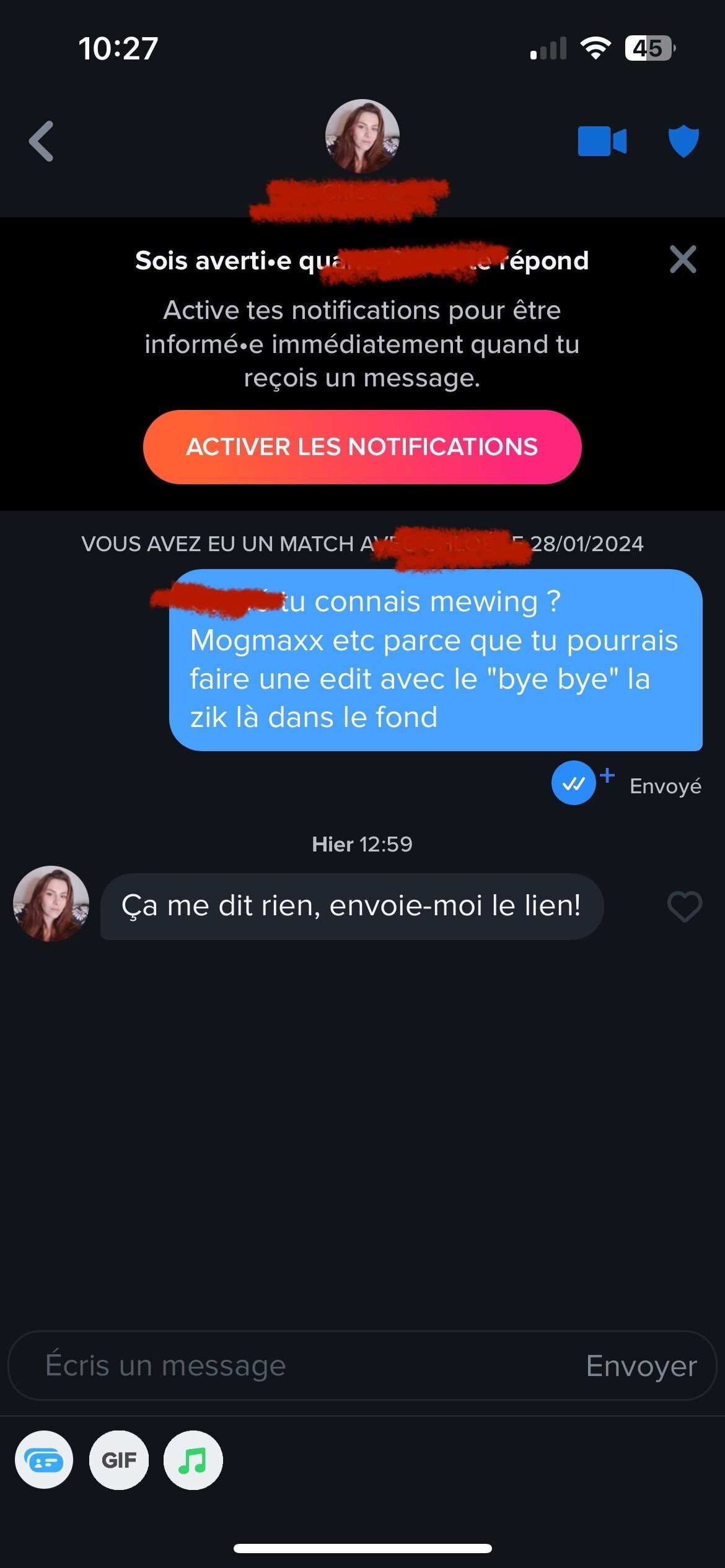The width and height of the screenshot is (725, 1568).
Task: Tap Activer les notifications
Action: click(x=362, y=447)
